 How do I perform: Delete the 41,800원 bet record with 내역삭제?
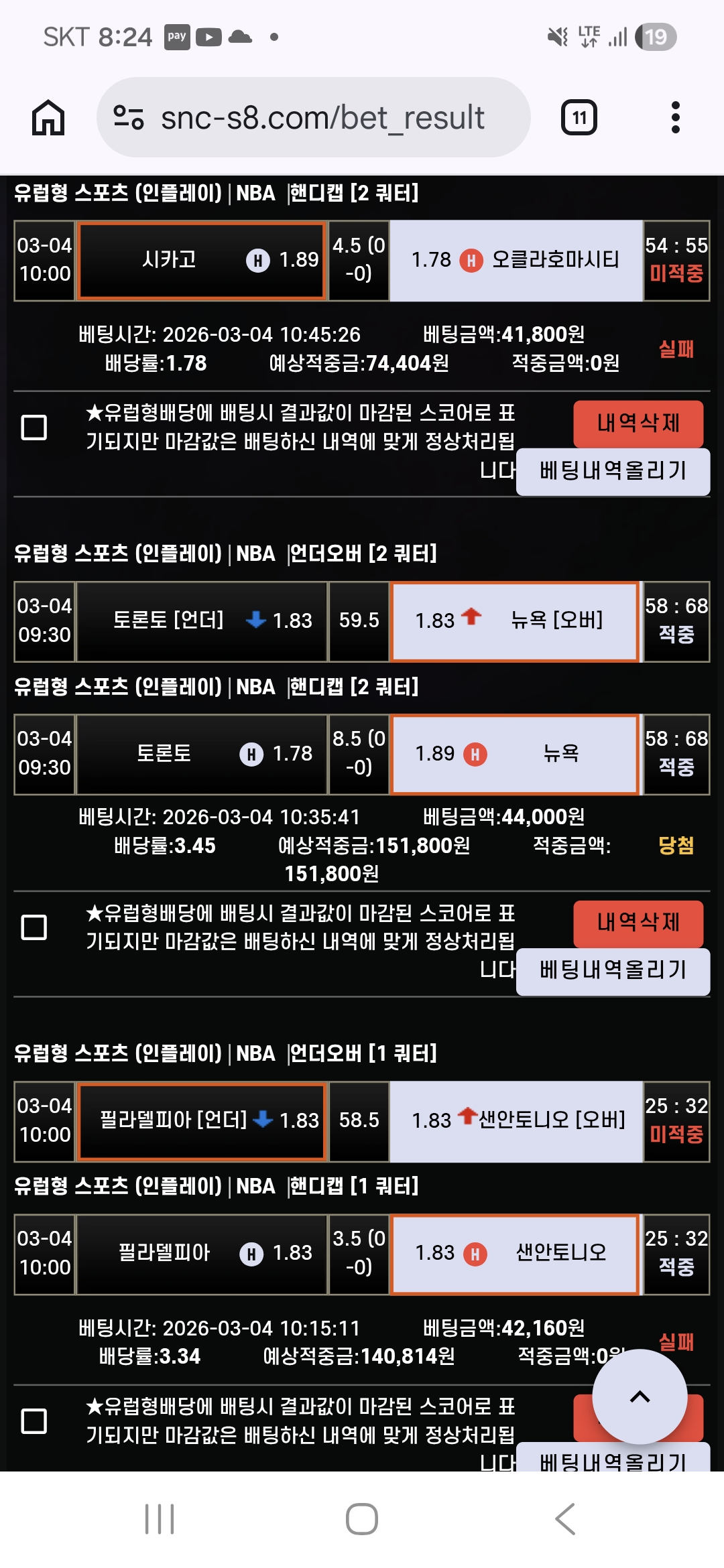(638, 423)
